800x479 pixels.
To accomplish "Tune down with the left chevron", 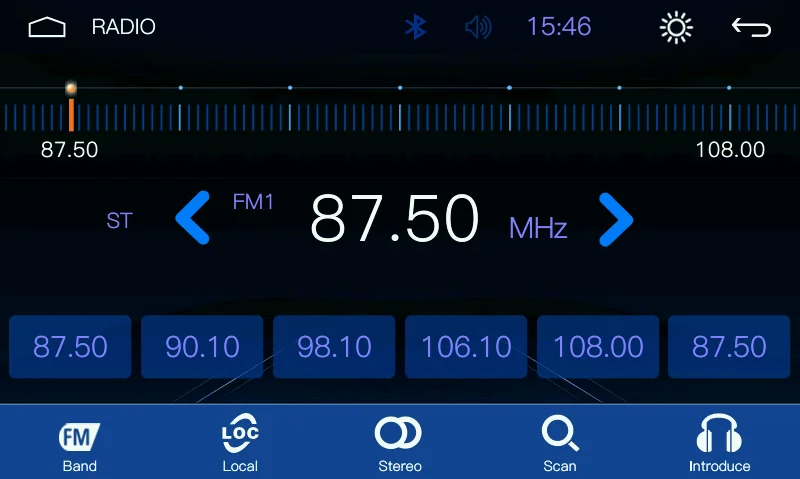I will pyautogui.click(x=192, y=219).
